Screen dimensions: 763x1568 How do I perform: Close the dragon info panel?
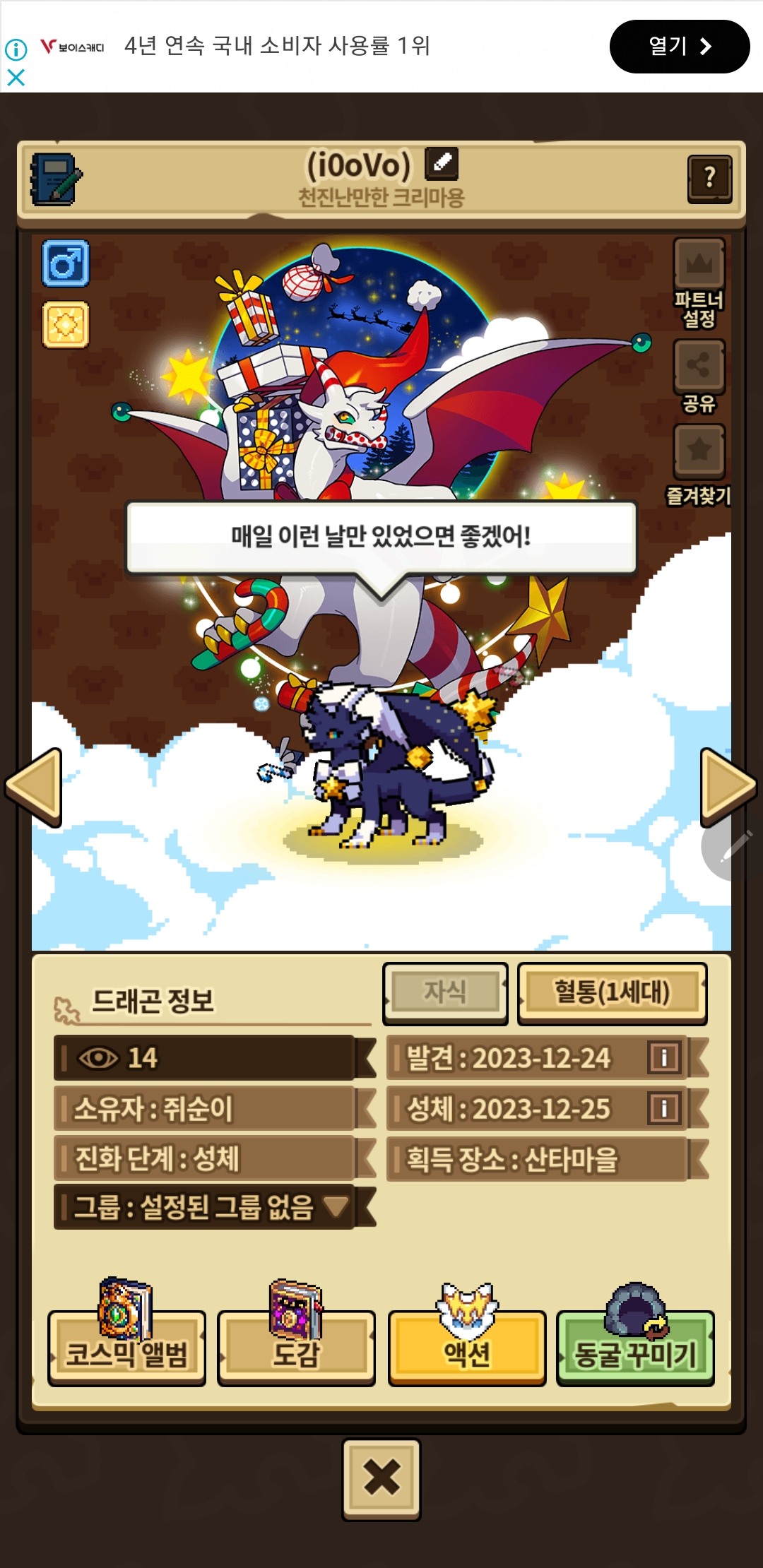pos(381,1478)
